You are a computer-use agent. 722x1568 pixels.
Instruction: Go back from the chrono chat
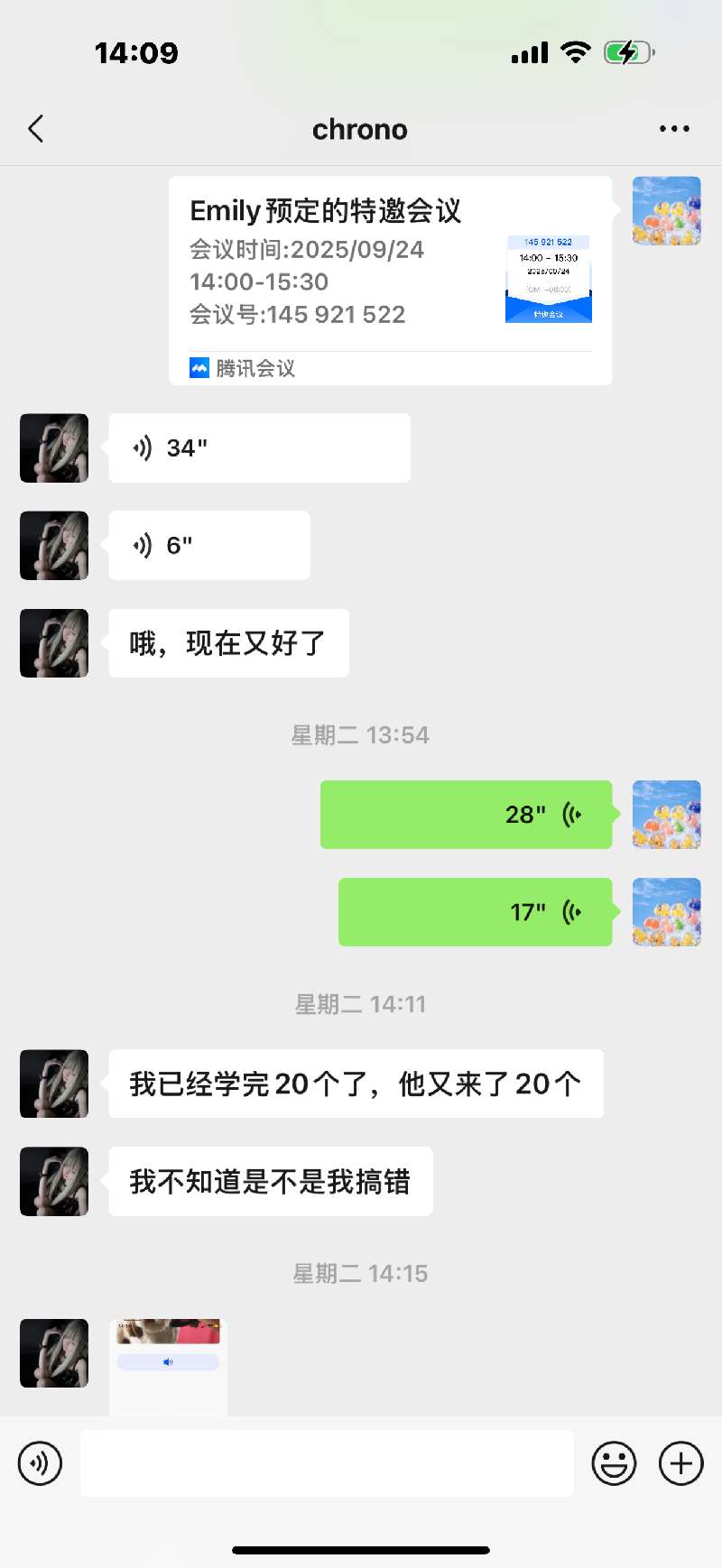click(36, 129)
